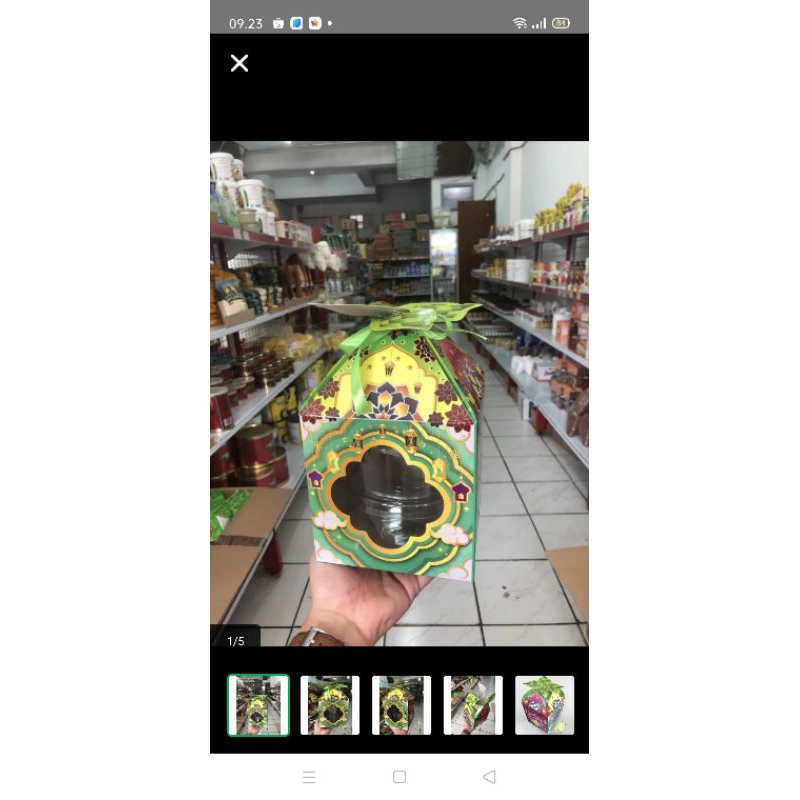This screenshot has height=800, width=800.
Task: View the second product photo thumbnail
Action: (330, 705)
